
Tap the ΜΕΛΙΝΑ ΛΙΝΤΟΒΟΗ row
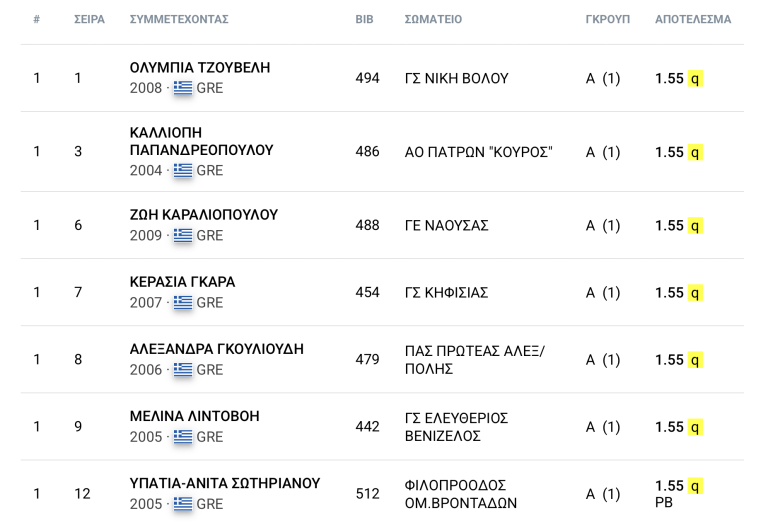click(195, 416)
